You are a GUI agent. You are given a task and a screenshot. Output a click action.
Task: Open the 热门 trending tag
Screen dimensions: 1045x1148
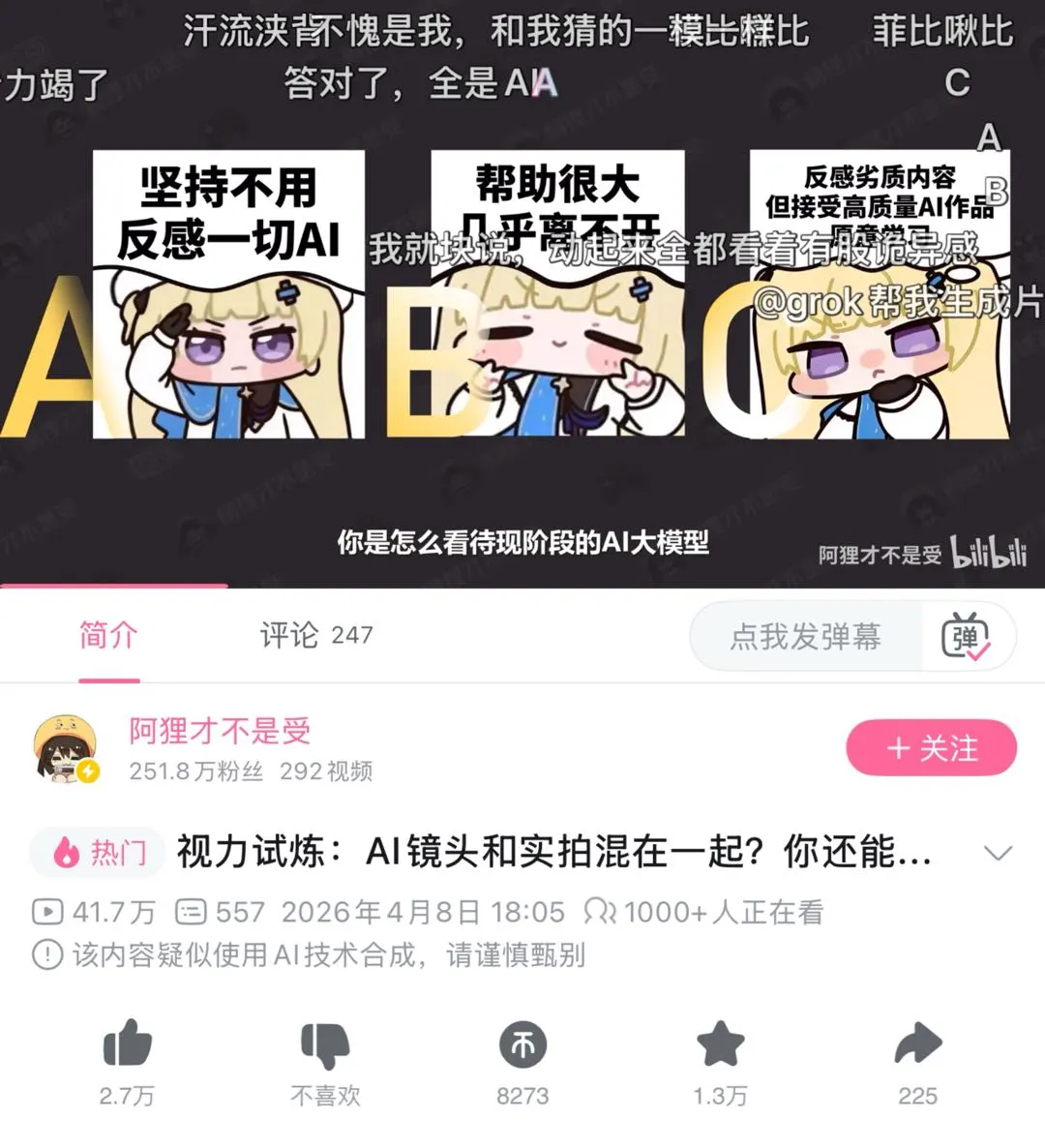(101, 853)
